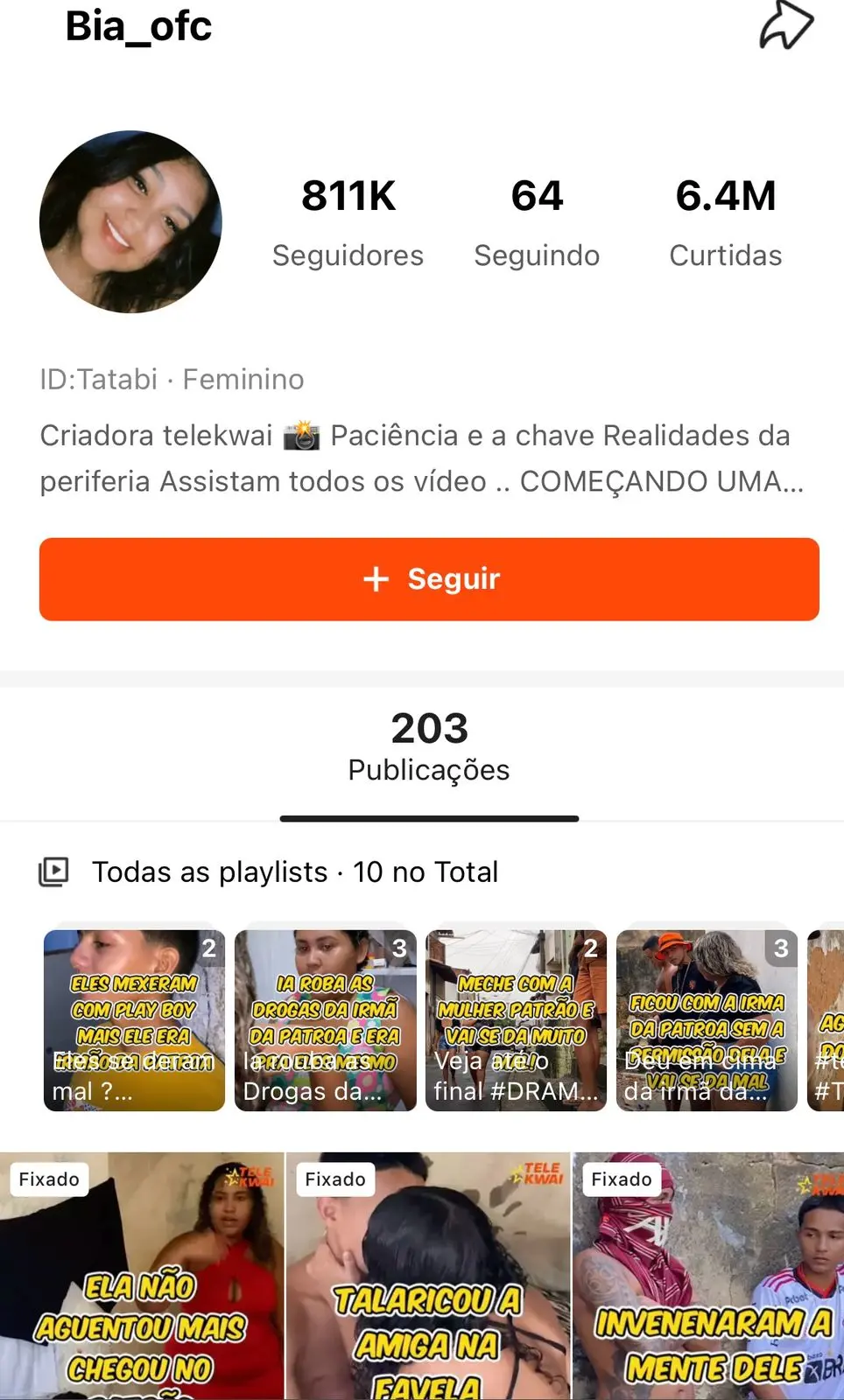
Task: Follow the account using Seguir
Action: pyautogui.click(x=428, y=579)
